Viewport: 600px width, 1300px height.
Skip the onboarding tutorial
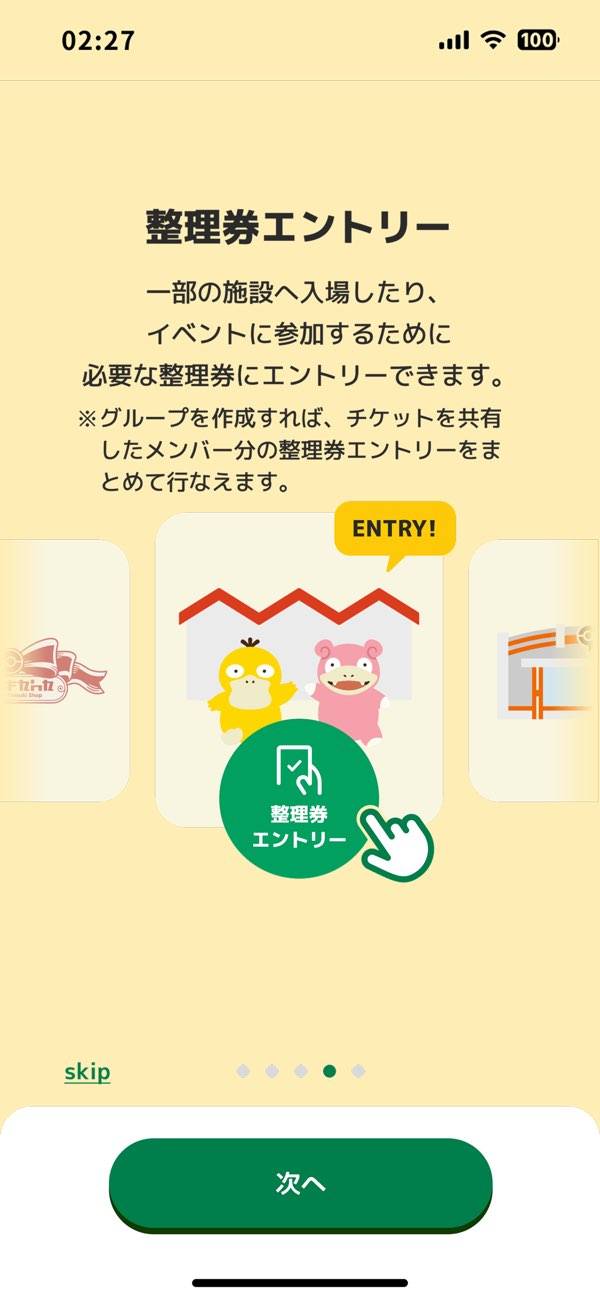pyautogui.click(x=87, y=1072)
